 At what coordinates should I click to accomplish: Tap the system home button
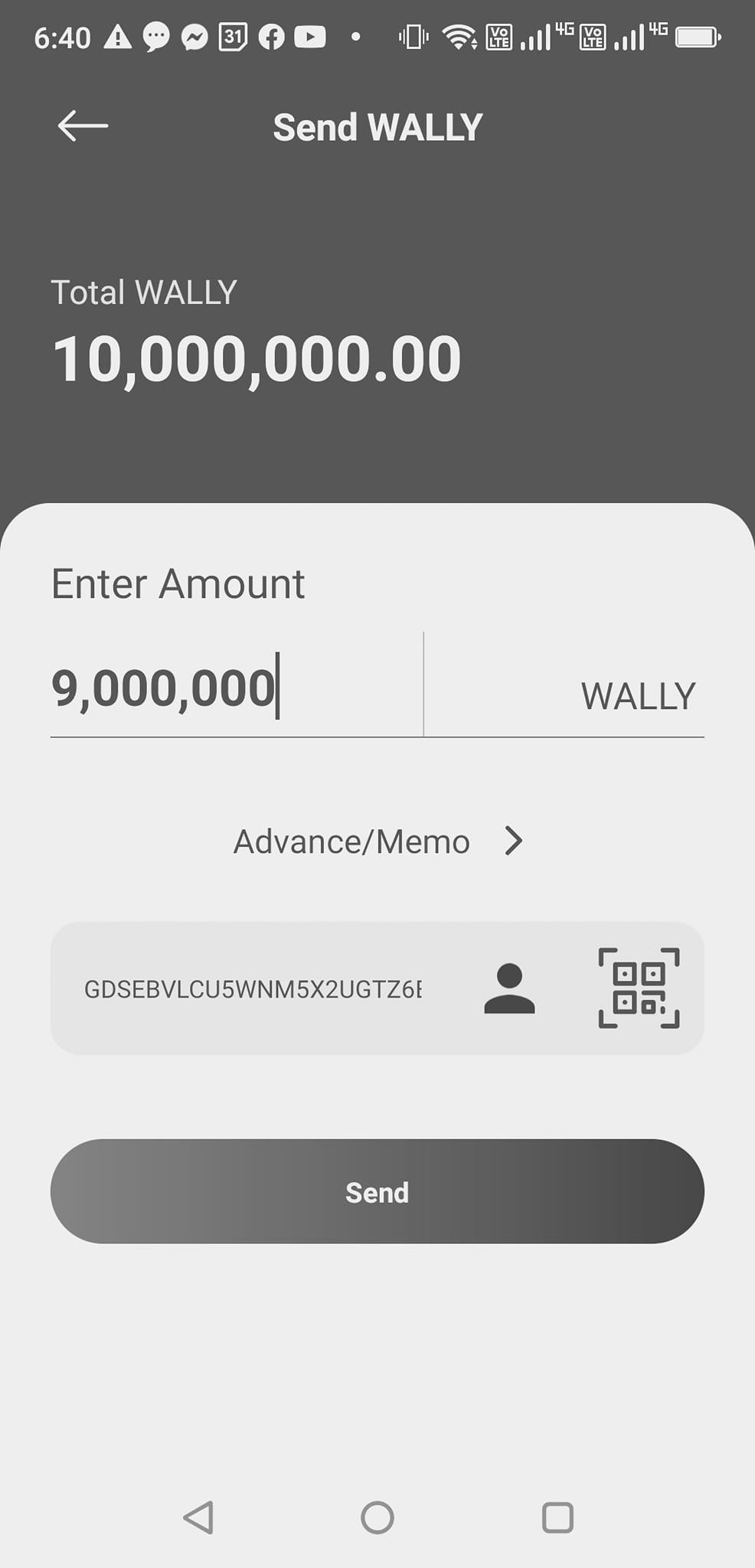click(377, 1517)
